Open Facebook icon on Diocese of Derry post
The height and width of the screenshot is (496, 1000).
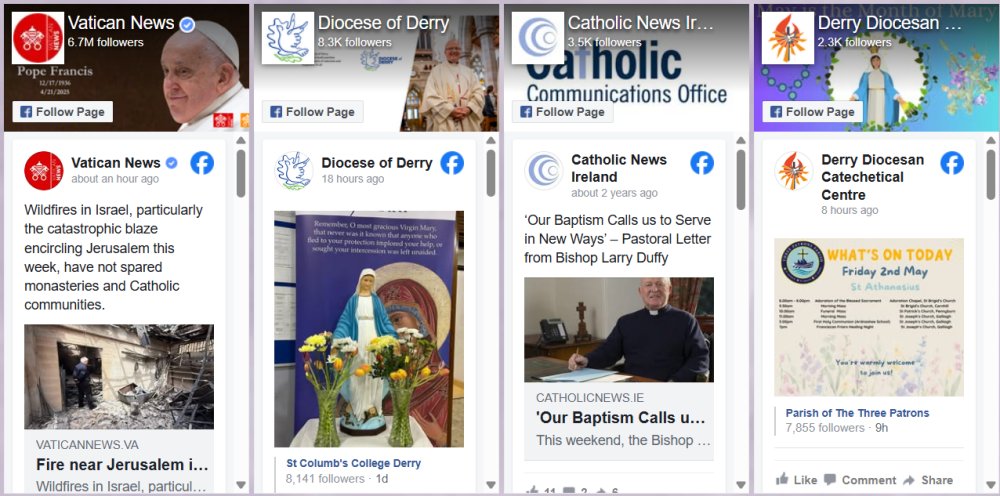[452, 163]
